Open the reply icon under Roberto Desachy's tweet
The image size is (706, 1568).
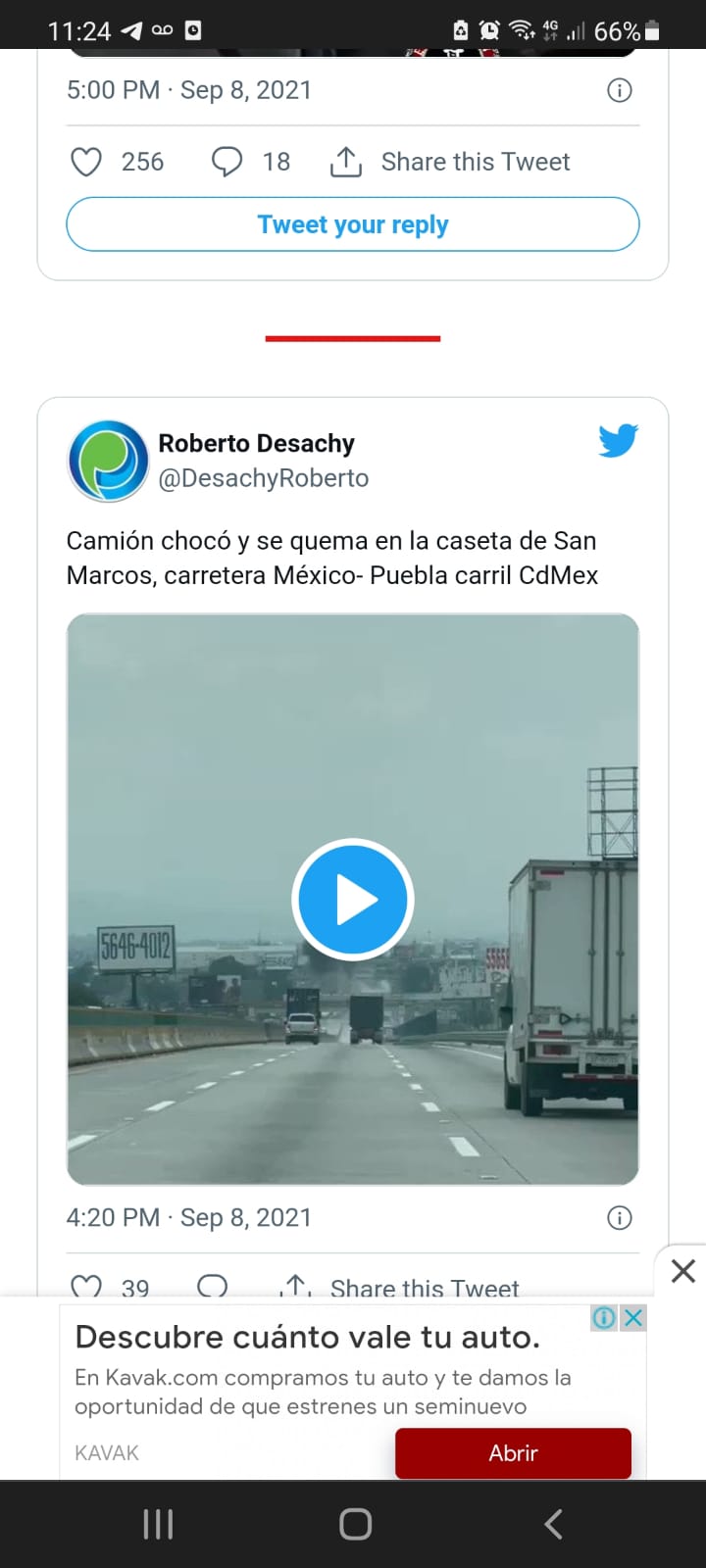click(x=213, y=1286)
